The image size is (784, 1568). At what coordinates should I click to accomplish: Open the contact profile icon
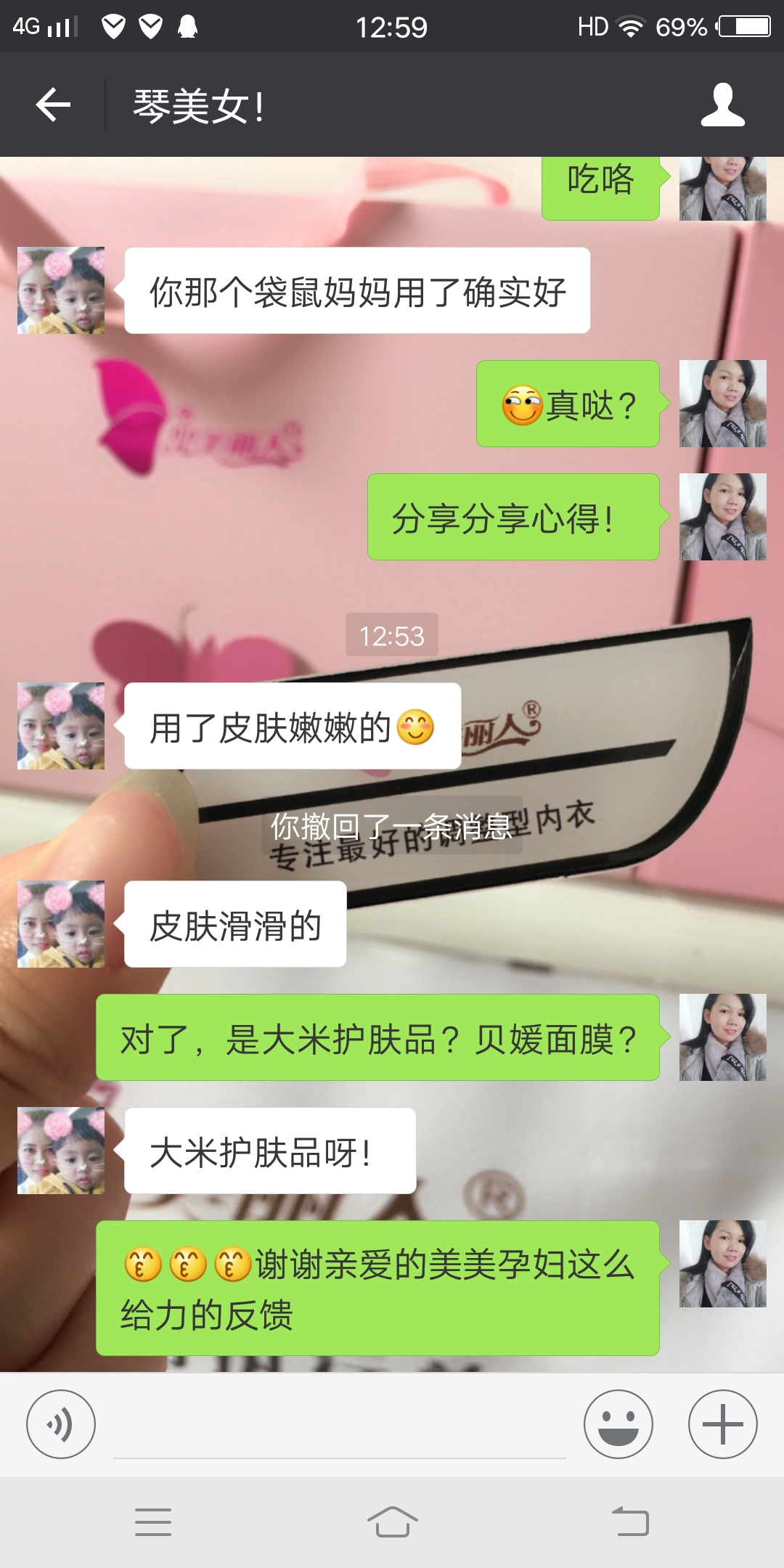(722, 105)
